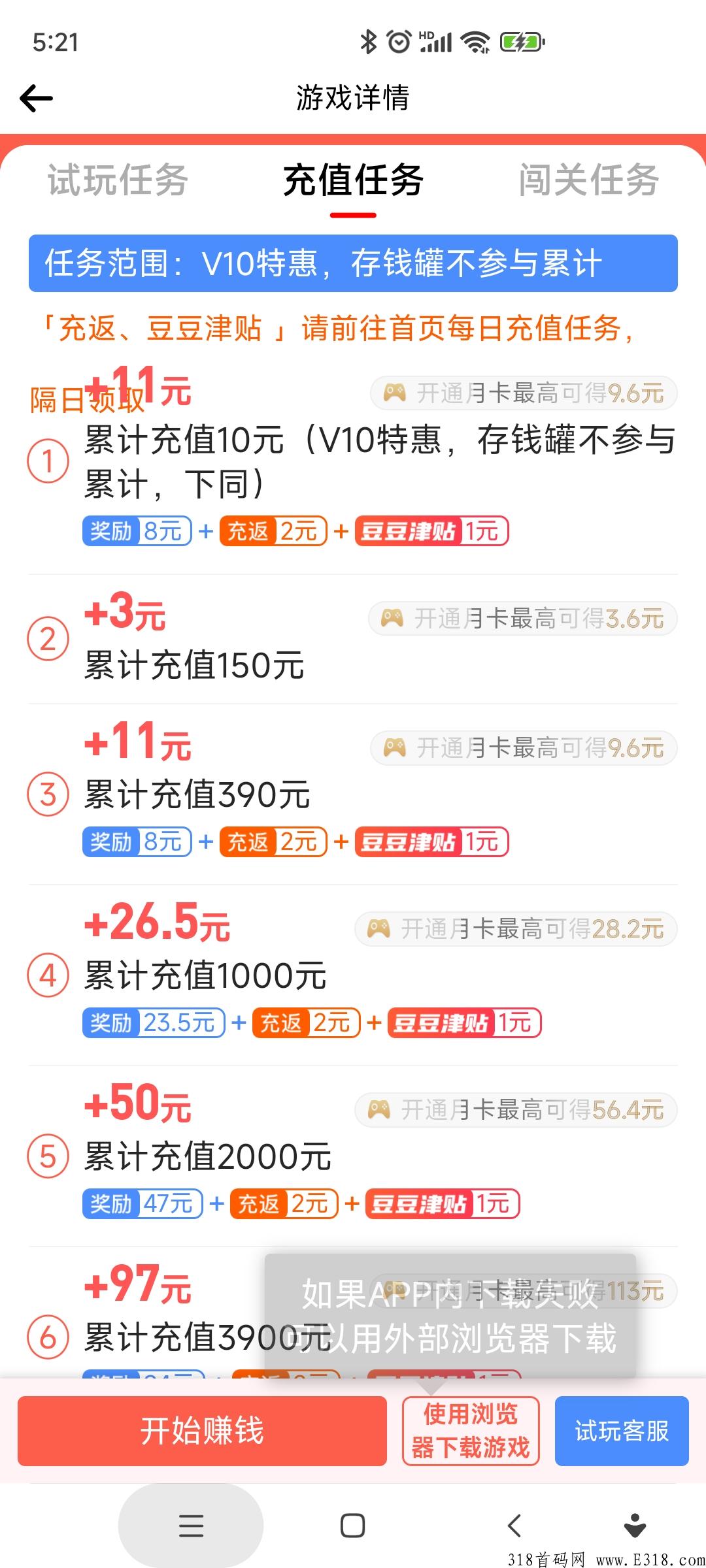Tap the square home icon in bottom navigation
The image size is (706, 1568).
(353, 1525)
